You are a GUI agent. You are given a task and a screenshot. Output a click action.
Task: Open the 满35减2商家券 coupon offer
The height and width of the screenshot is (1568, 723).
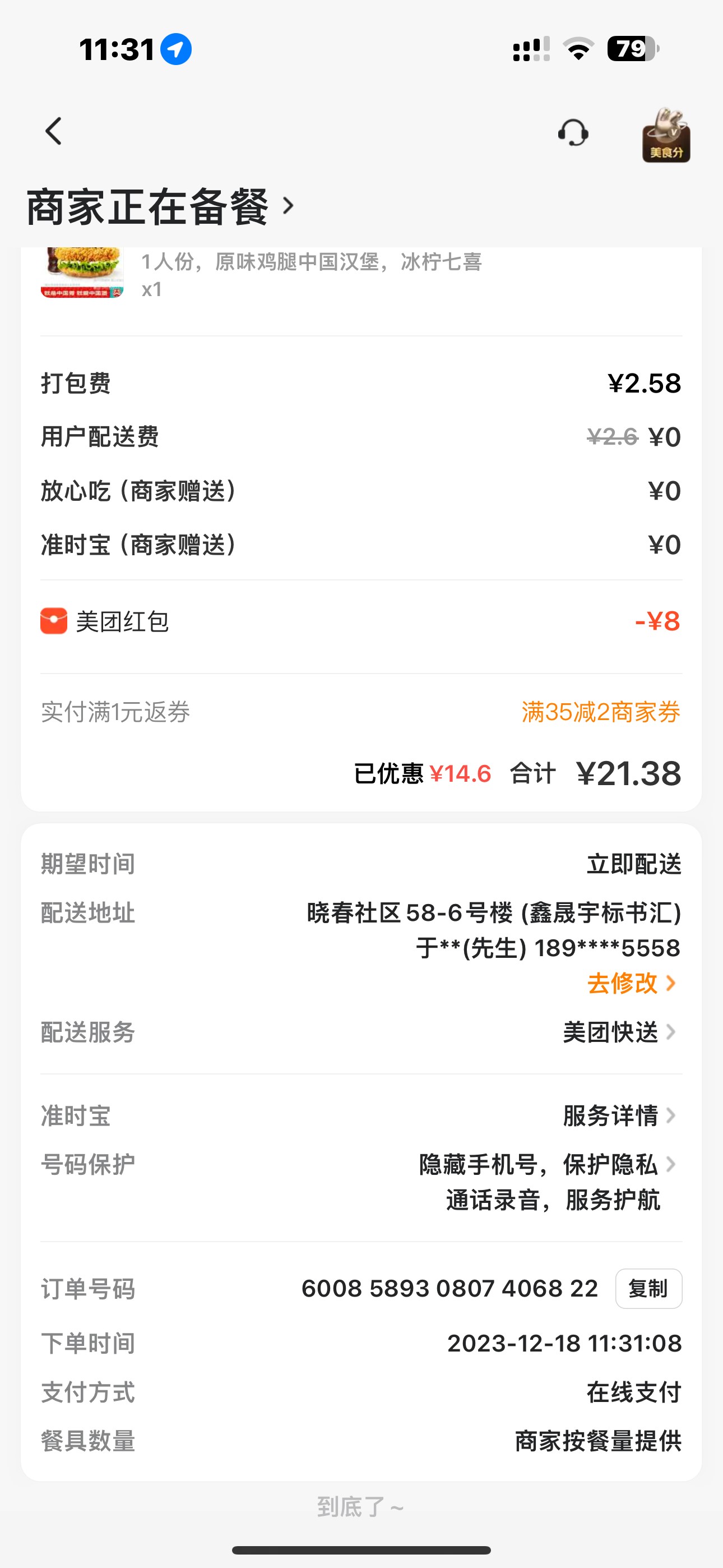coord(600,712)
